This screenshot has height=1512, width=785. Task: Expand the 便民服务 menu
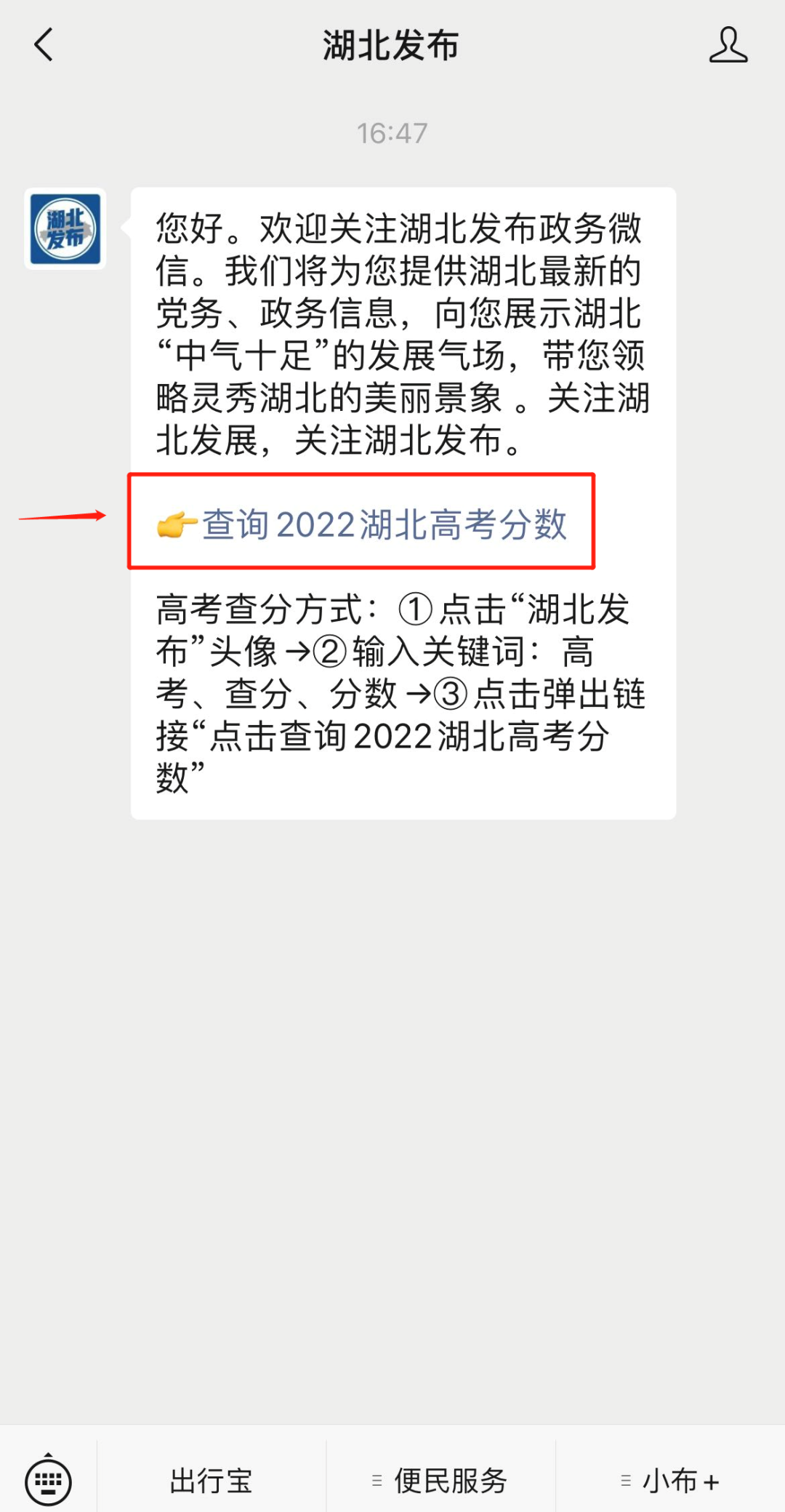pyautogui.click(x=440, y=1481)
